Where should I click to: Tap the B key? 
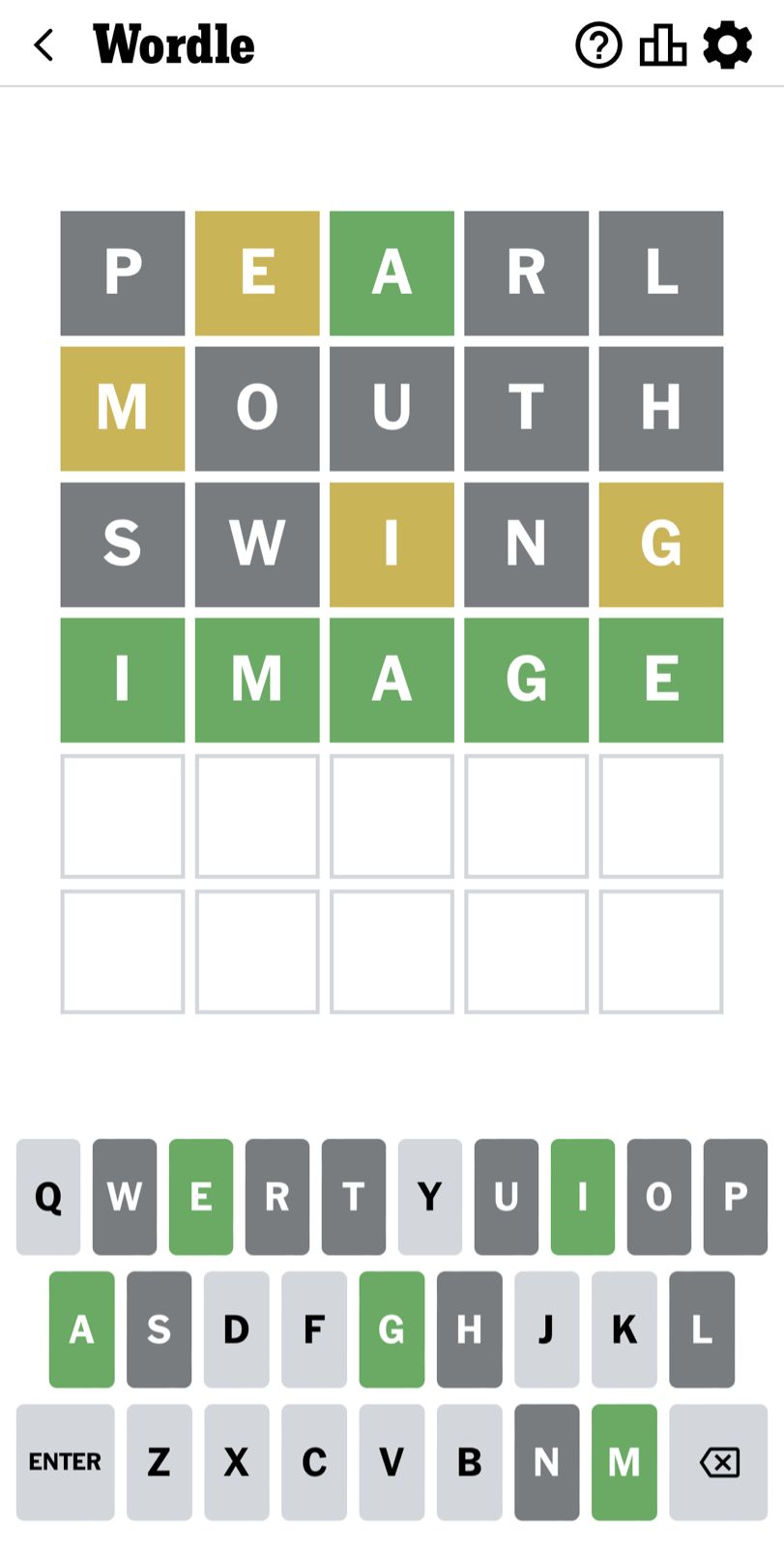[469, 1461]
